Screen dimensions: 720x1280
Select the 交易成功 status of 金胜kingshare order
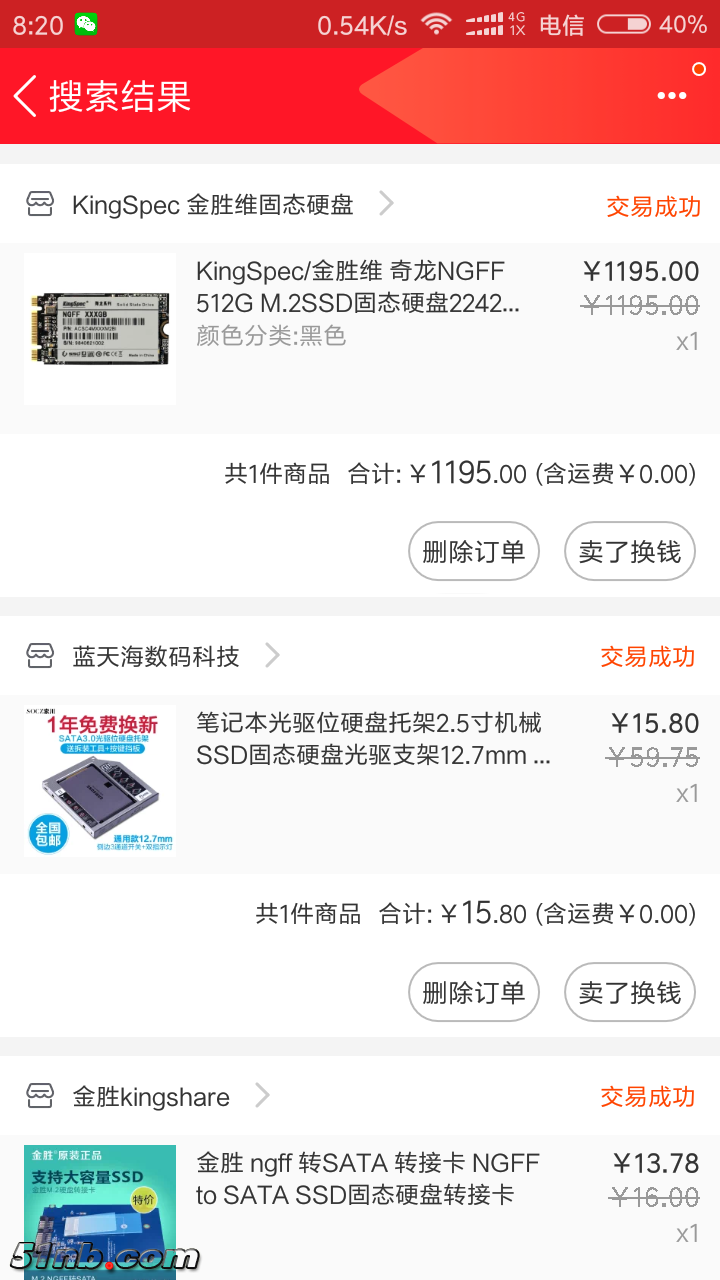(x=652, y=1096)
